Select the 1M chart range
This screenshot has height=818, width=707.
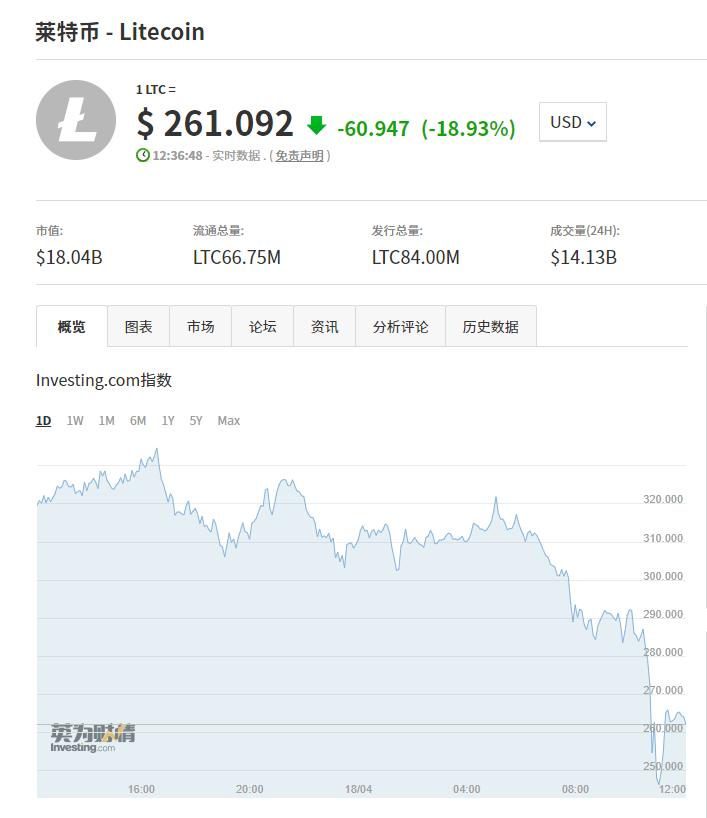(106, 421)
